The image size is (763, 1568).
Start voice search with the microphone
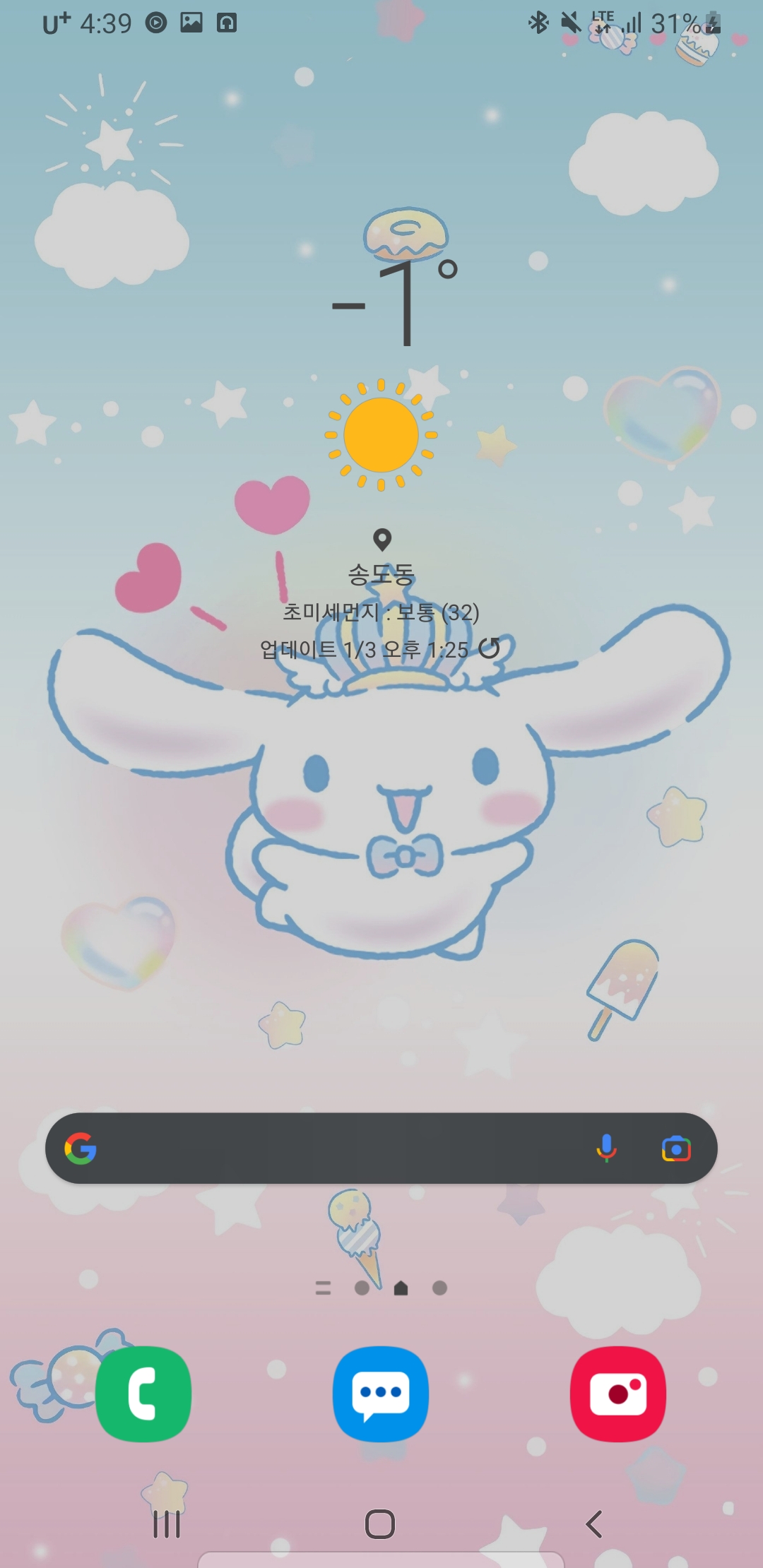click(606, 1148)
